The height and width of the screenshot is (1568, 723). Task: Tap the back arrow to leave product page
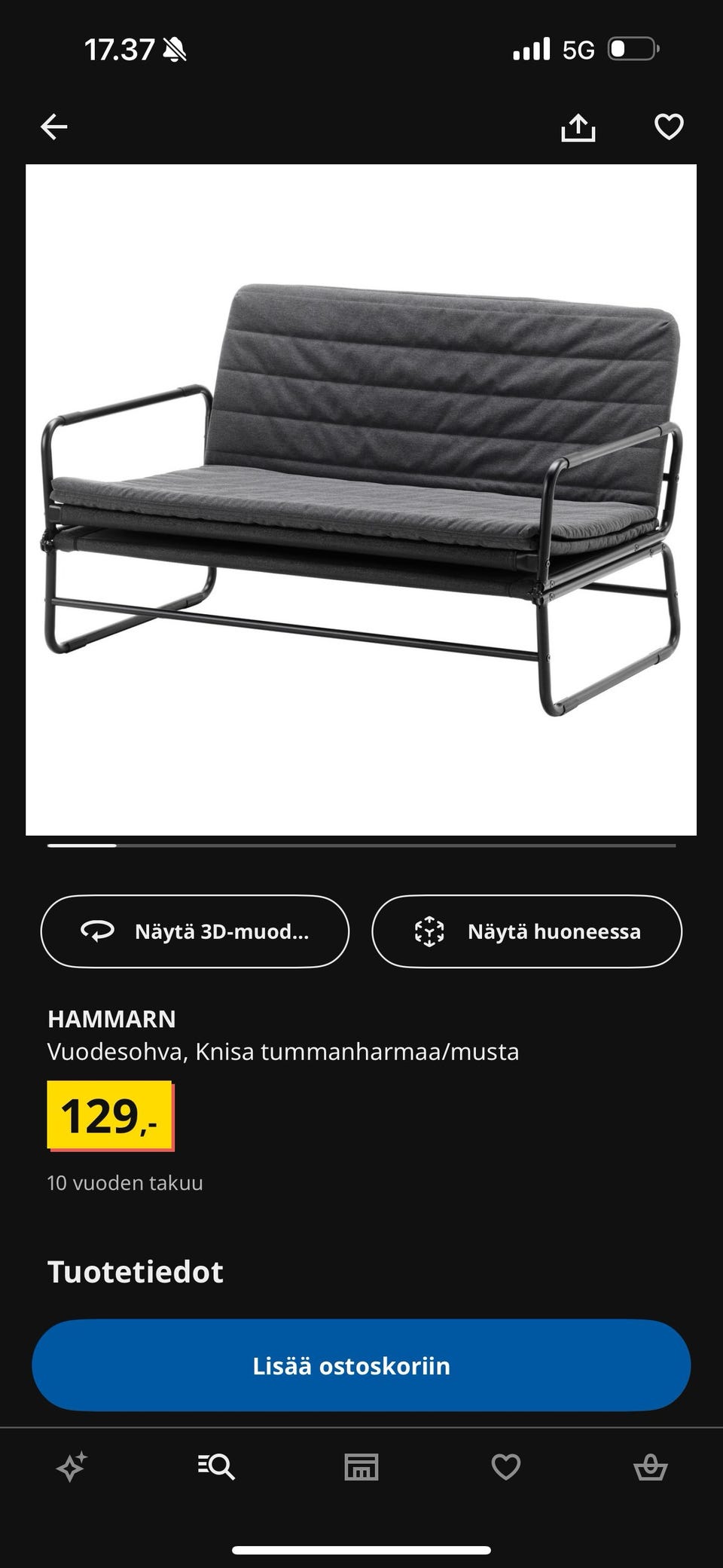coord(52,127)
